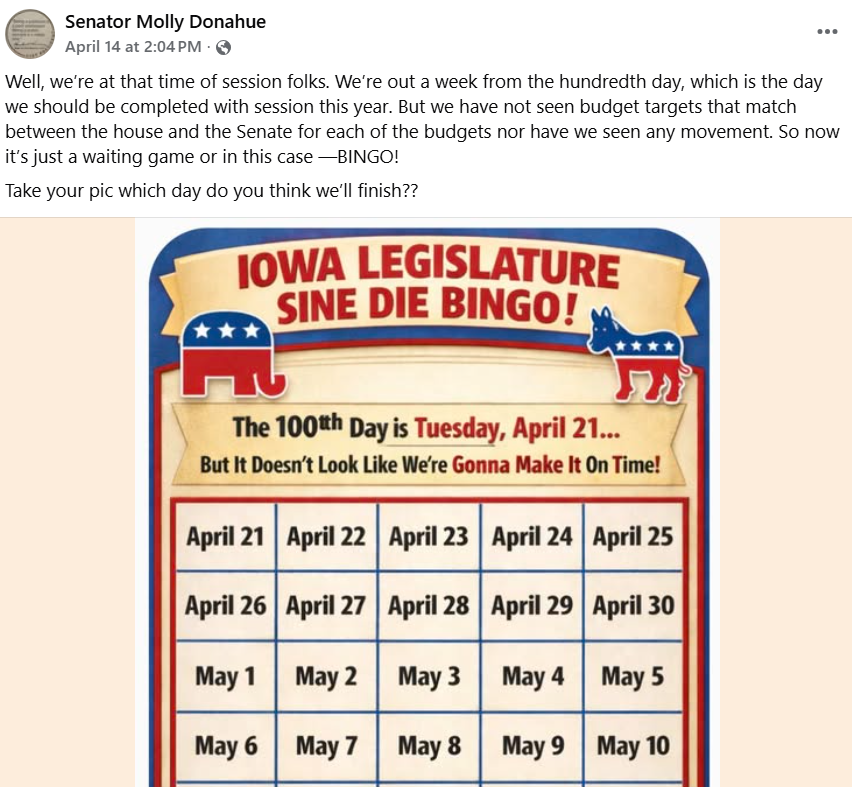This screenshot has width=852, height=787.
Task: Open the post's three-dot options menu
Action: click(827, 32)
